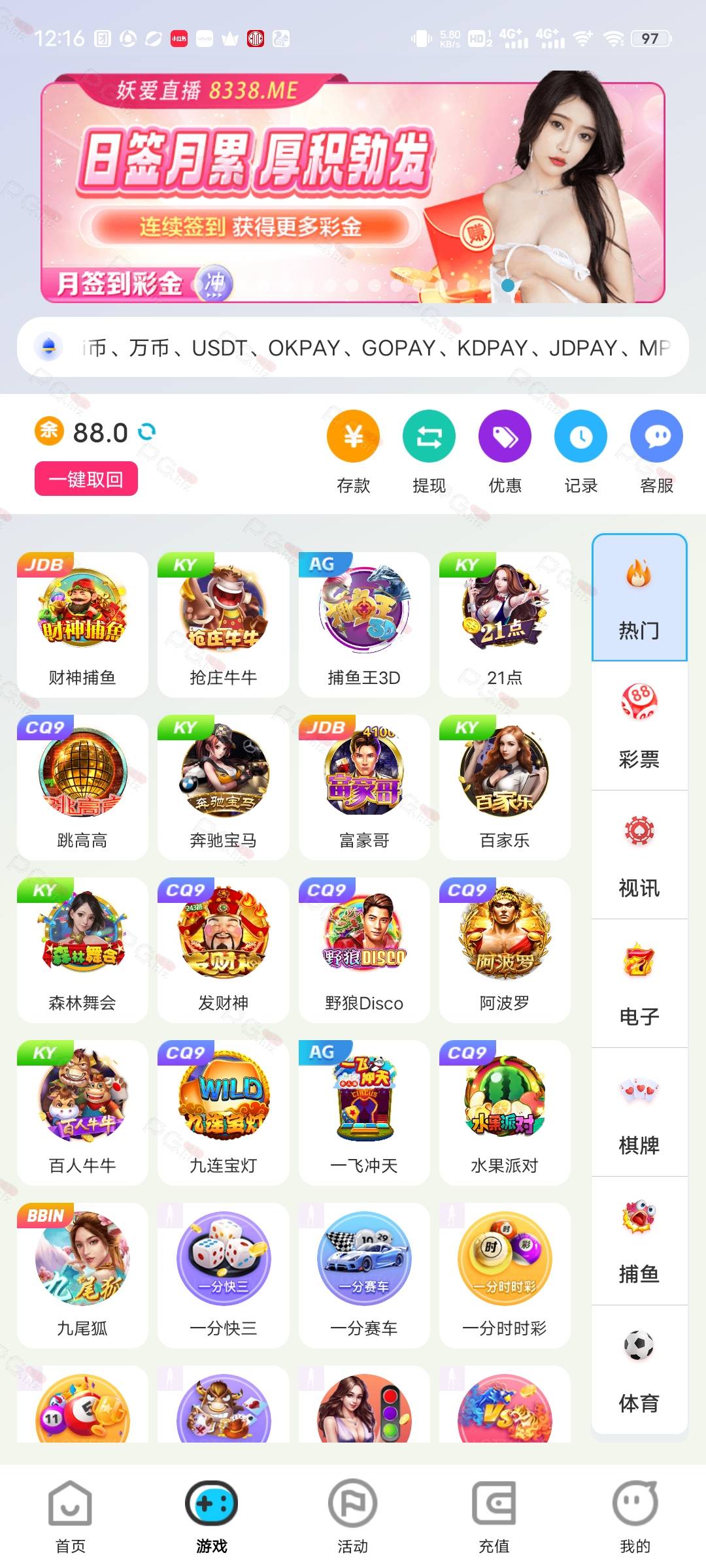This screenshot has height=1568, width=706.
Task: Open the 野狼Disco game
Action: pos(364,950)
